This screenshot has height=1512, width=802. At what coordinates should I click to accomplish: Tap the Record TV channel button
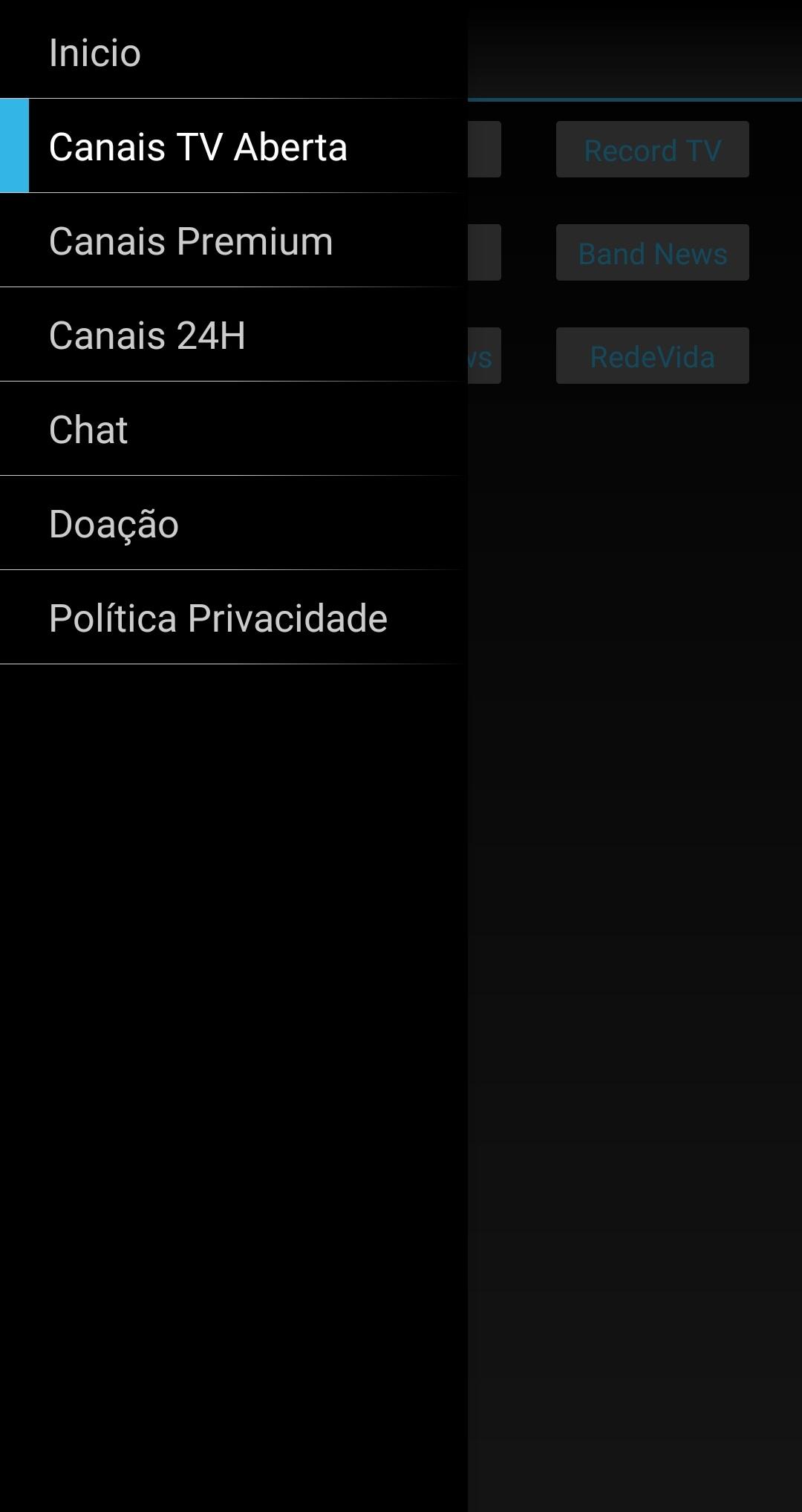[x=652, y=150]
